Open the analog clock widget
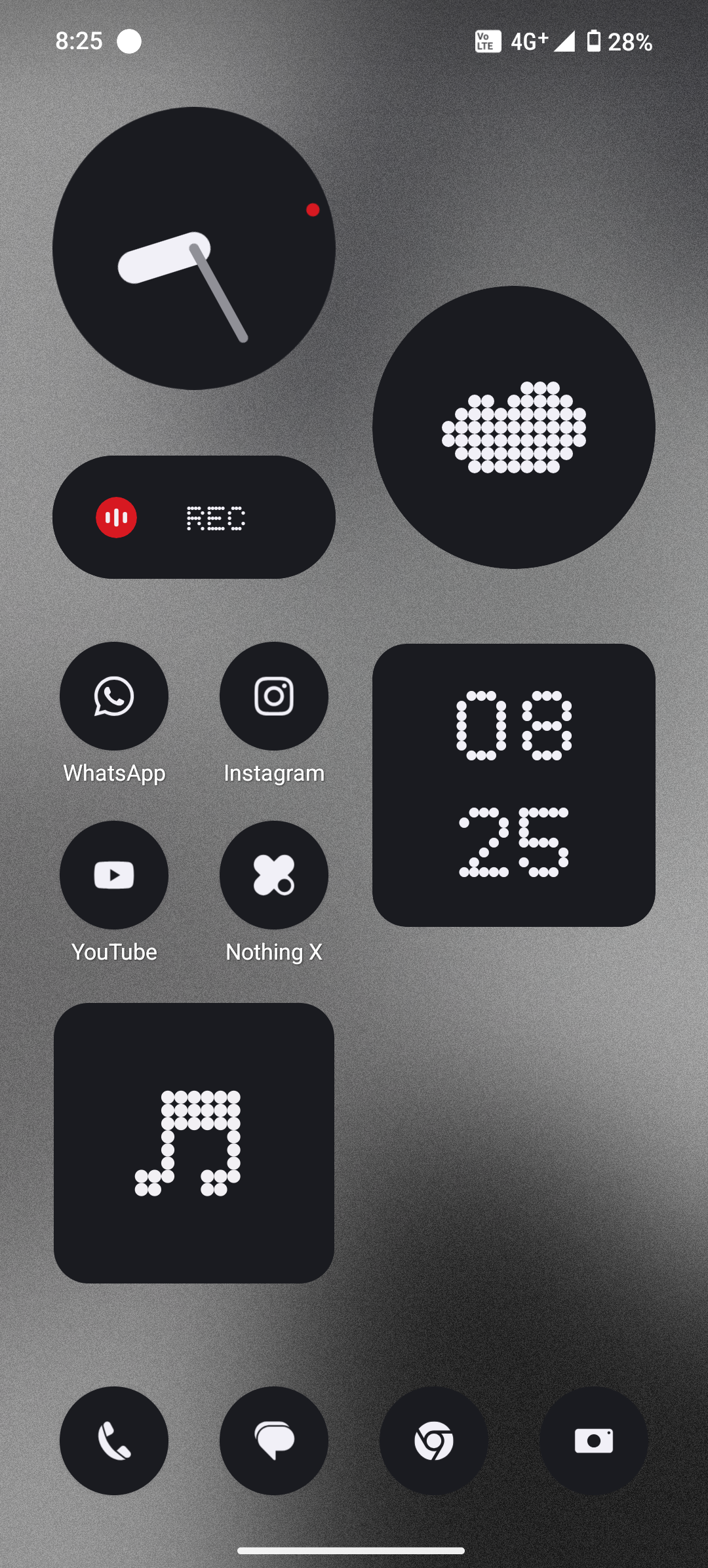 pos(194,248)
